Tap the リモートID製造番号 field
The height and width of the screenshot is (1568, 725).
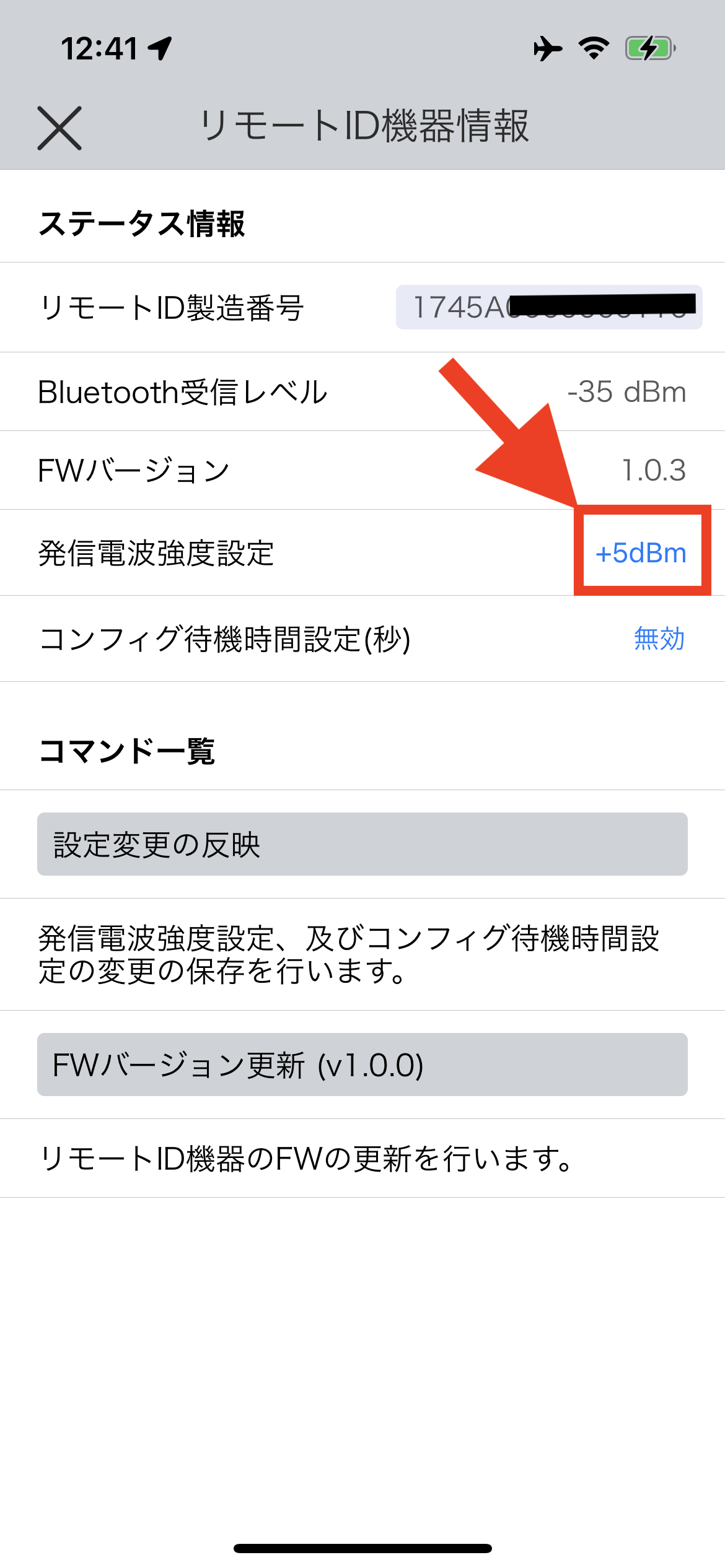coord(549,307)
